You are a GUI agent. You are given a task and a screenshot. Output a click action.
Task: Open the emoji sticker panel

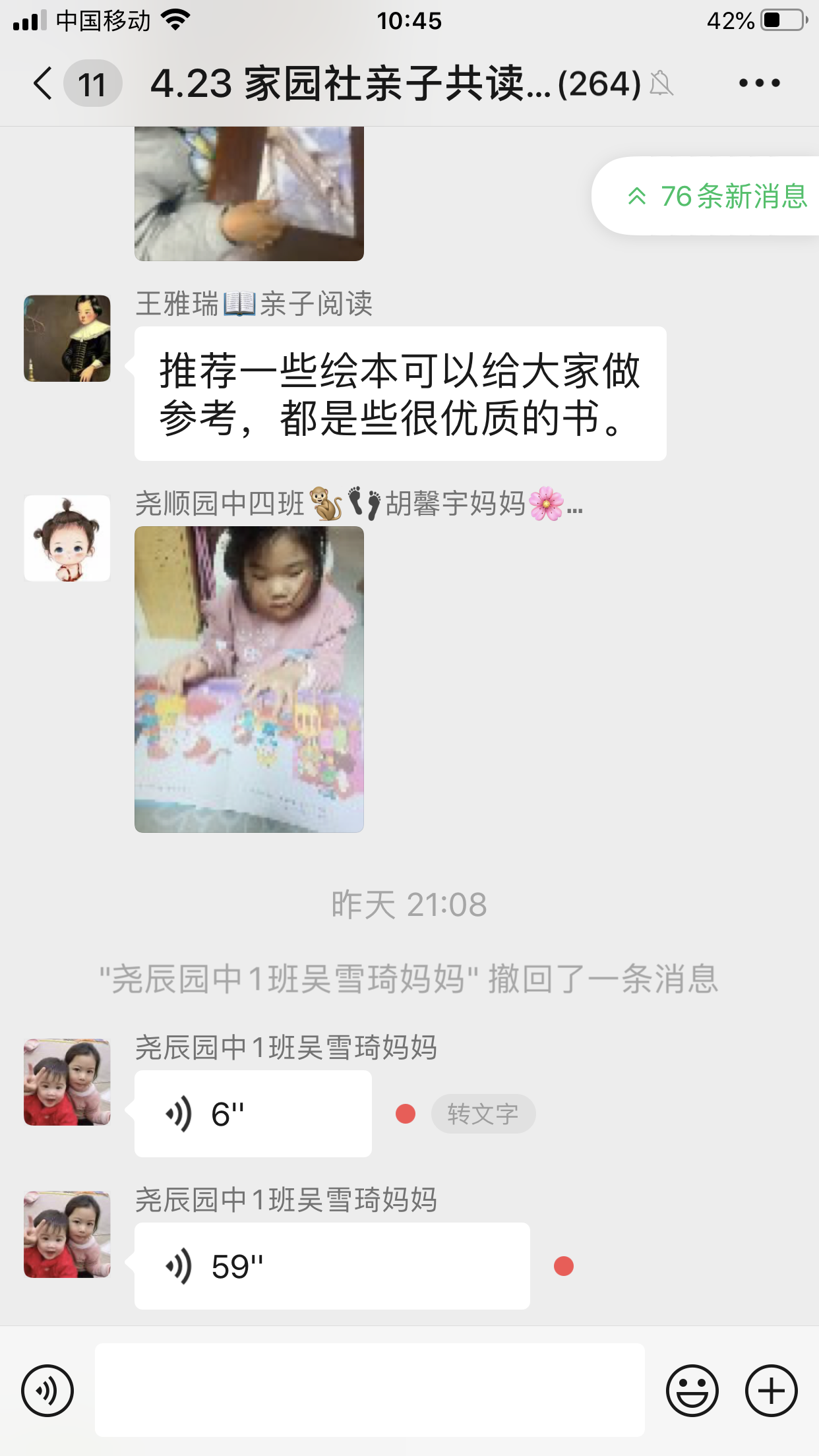pyautogui.click(x=692, y=1391)
